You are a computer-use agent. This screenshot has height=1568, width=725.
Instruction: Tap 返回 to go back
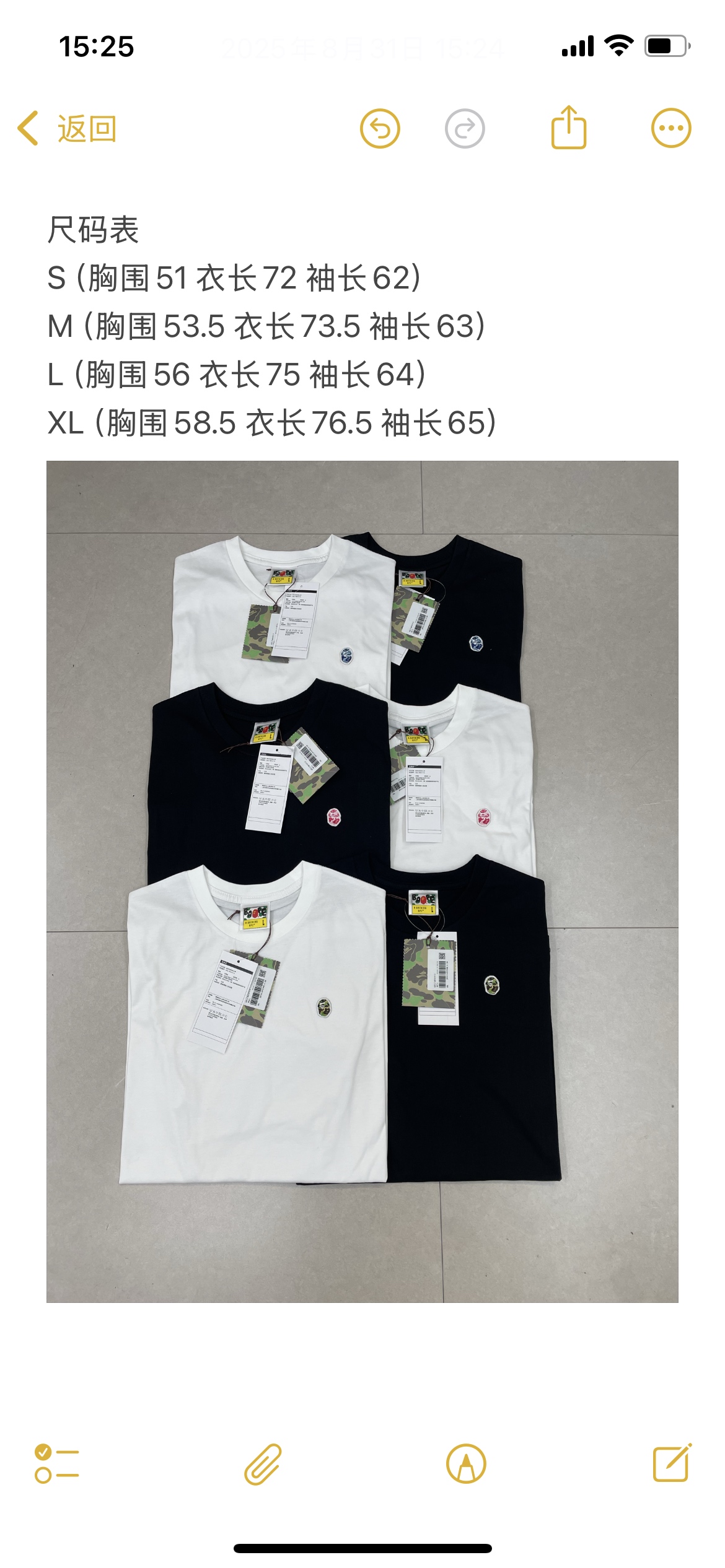click(x=67, y=129)
